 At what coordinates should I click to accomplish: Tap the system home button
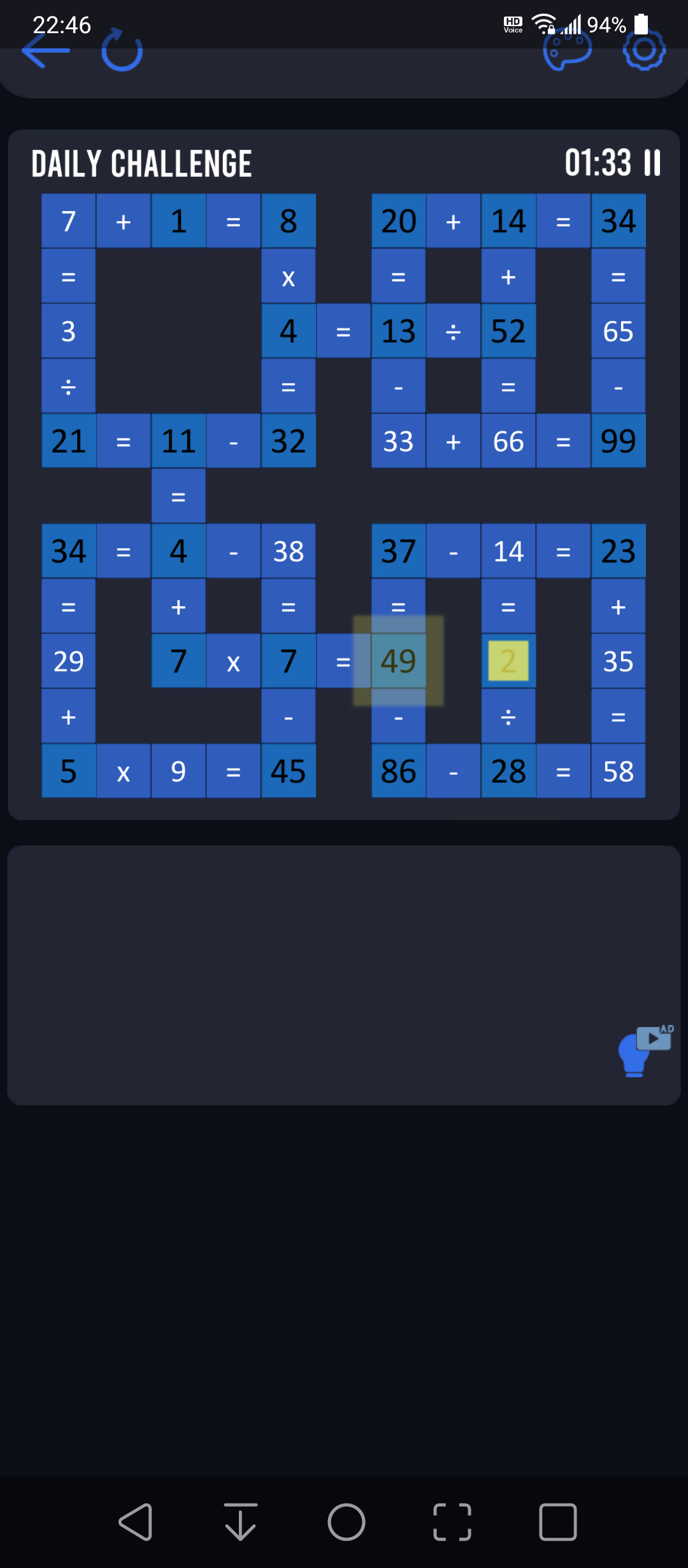pos(347,1522)
